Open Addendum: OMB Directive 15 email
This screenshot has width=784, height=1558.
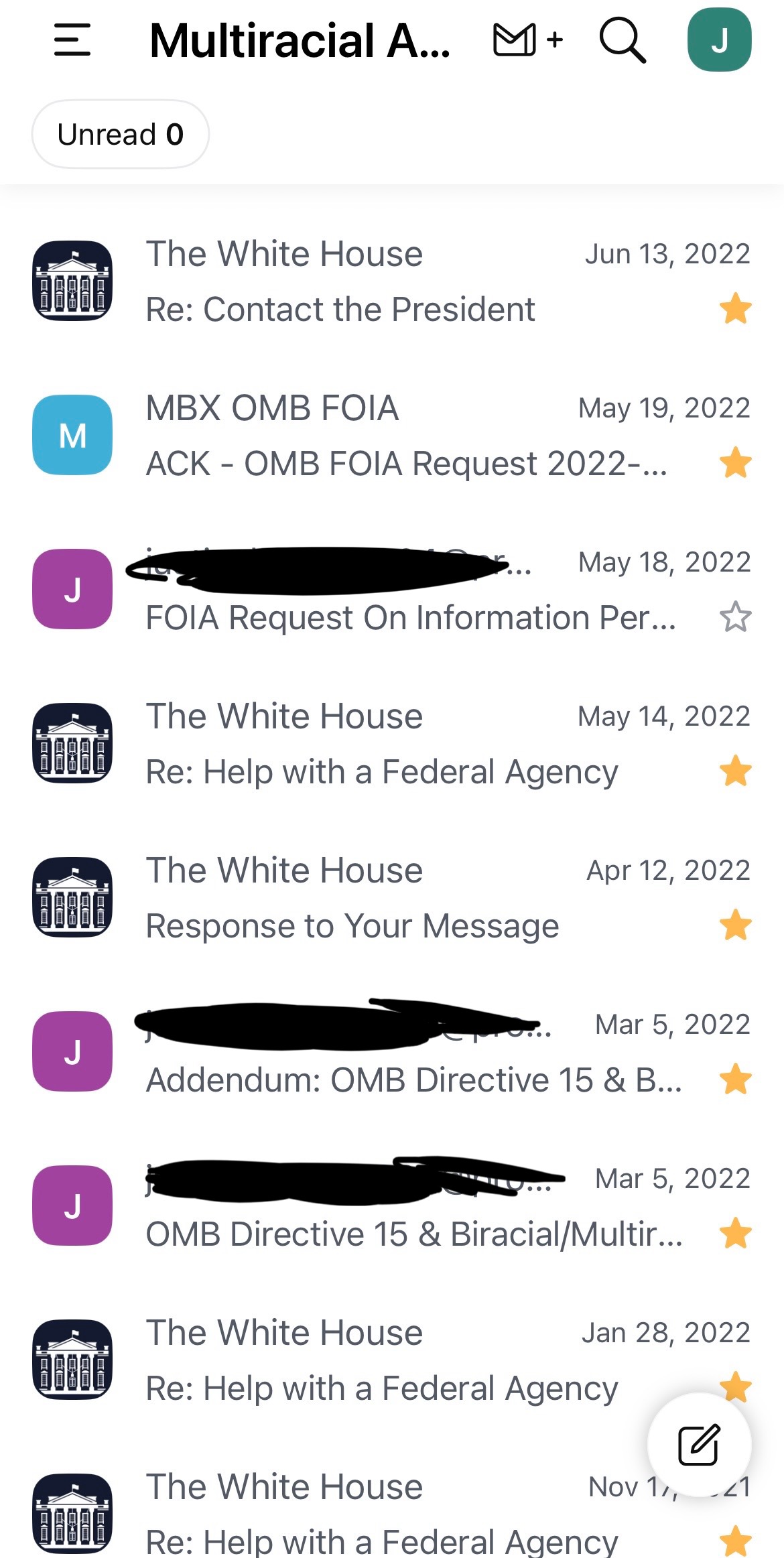(392, 1051)
